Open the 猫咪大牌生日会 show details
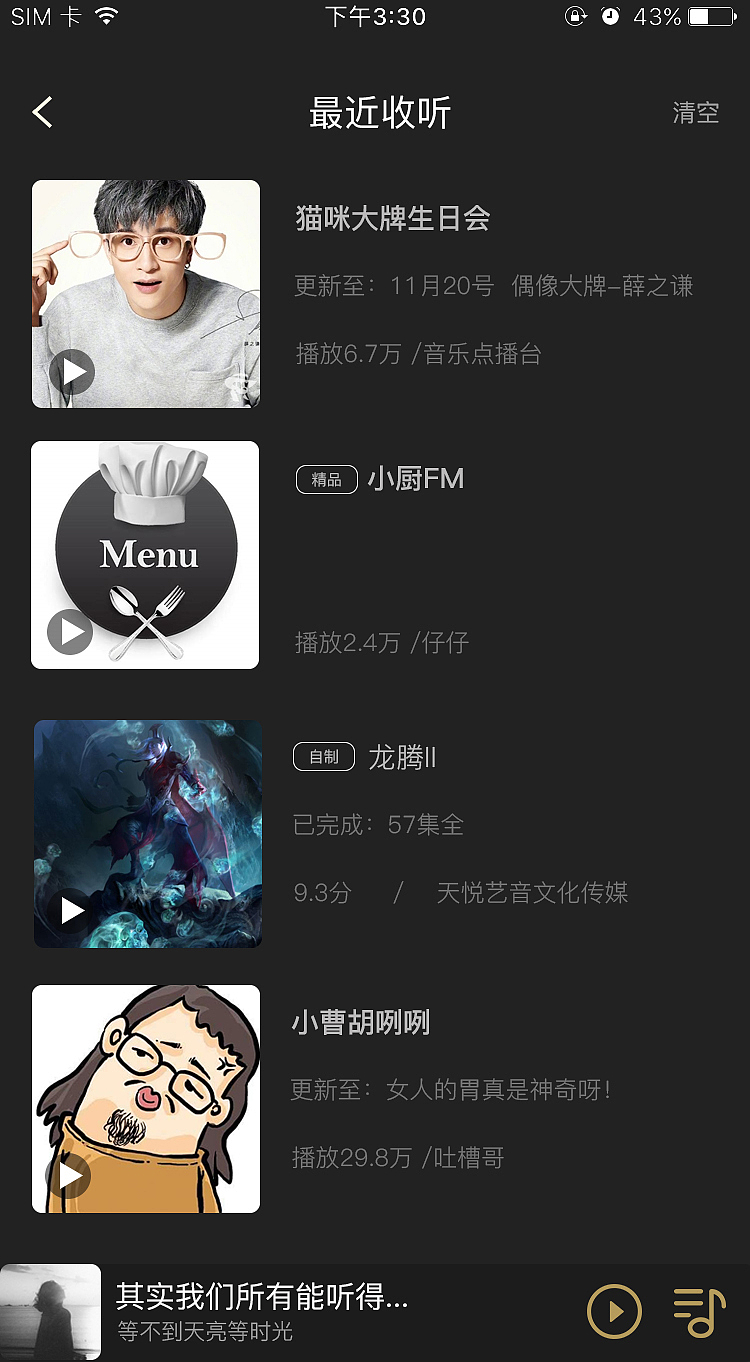Image resolution: width=750 pixels, height=1362 pixels. 392,219
